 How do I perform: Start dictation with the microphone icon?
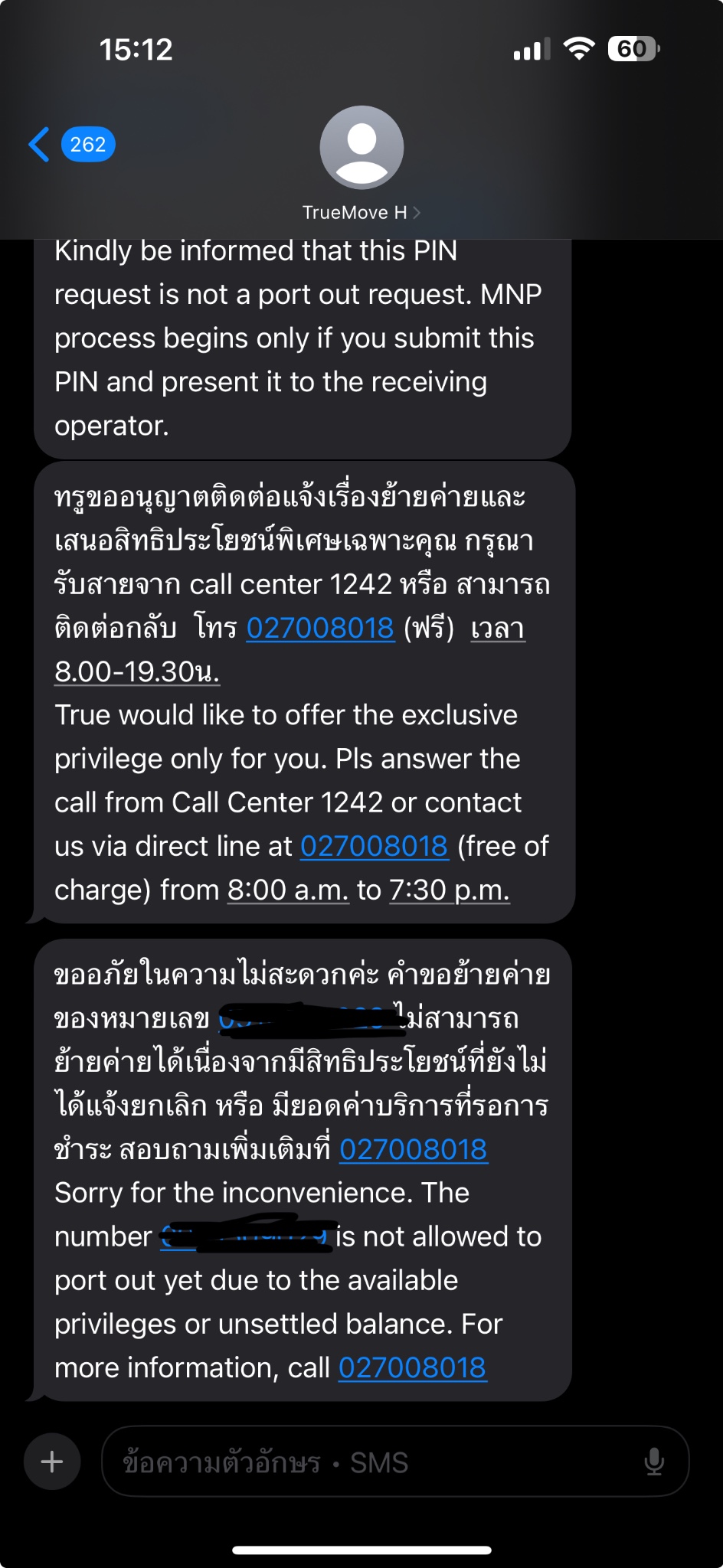[654, 1462]
